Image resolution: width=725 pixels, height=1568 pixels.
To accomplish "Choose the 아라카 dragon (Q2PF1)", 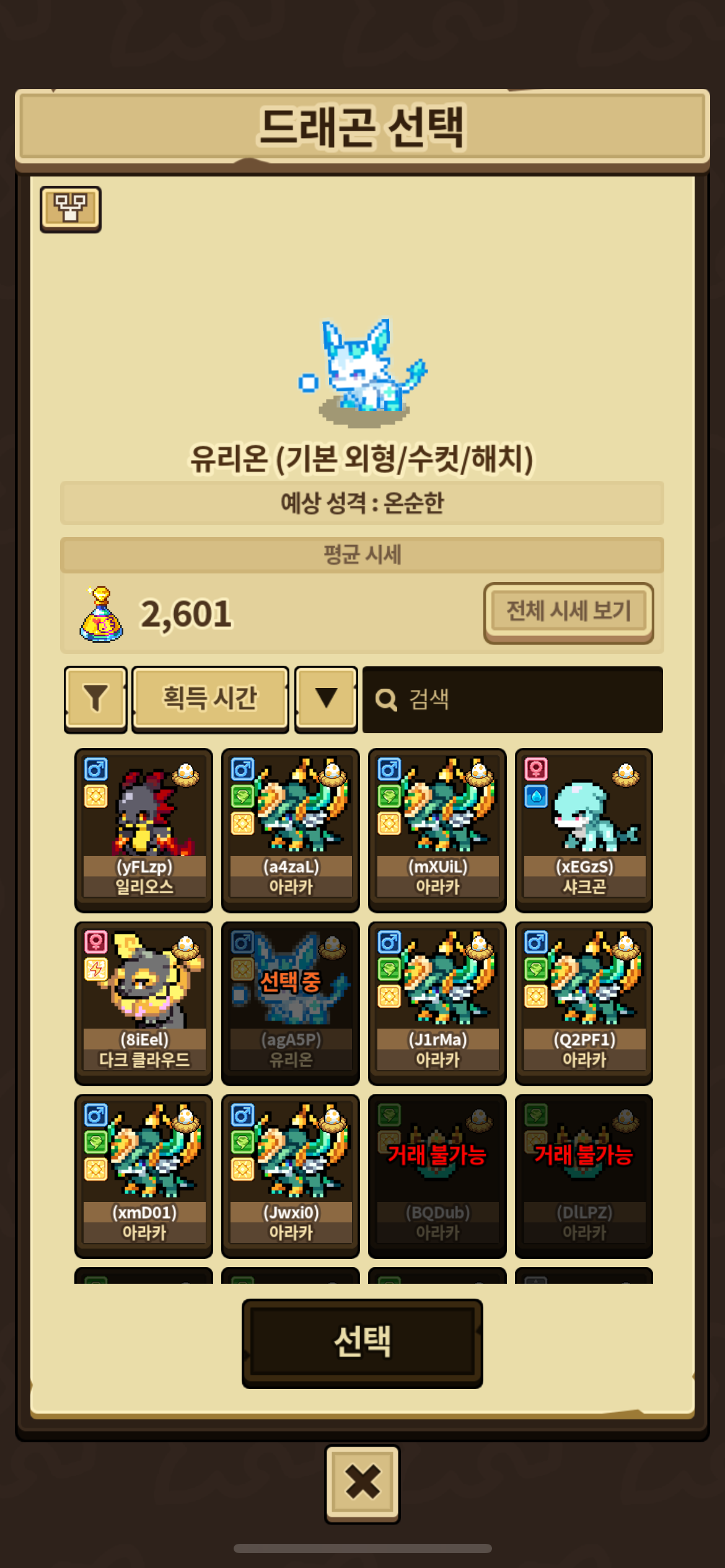I will pyautogui.click(x=584, y=1003).
